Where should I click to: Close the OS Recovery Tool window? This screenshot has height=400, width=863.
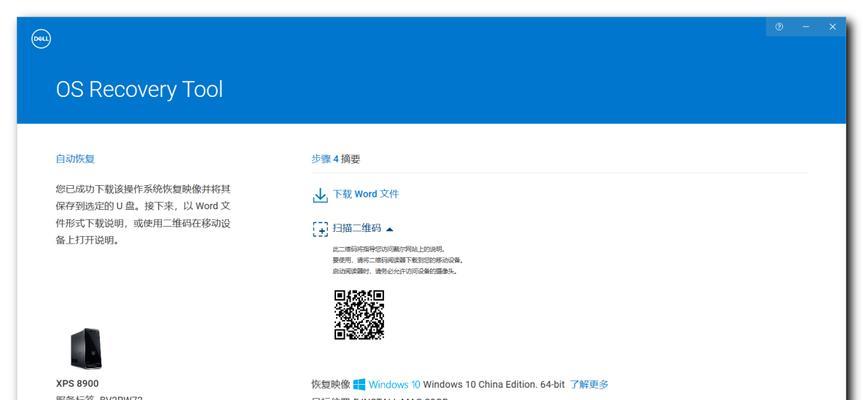pos(833,27)
